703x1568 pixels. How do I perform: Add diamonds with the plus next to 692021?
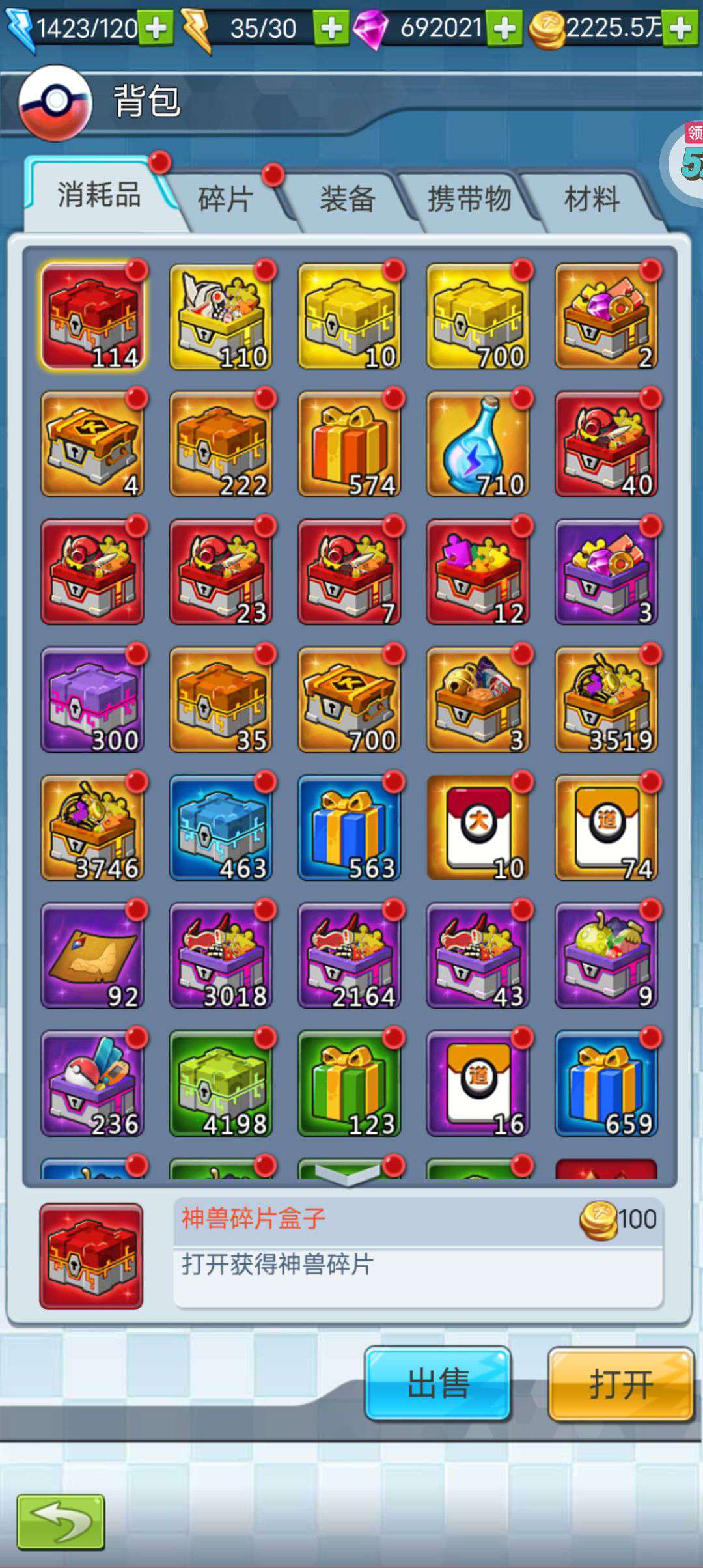pos(504,28)
